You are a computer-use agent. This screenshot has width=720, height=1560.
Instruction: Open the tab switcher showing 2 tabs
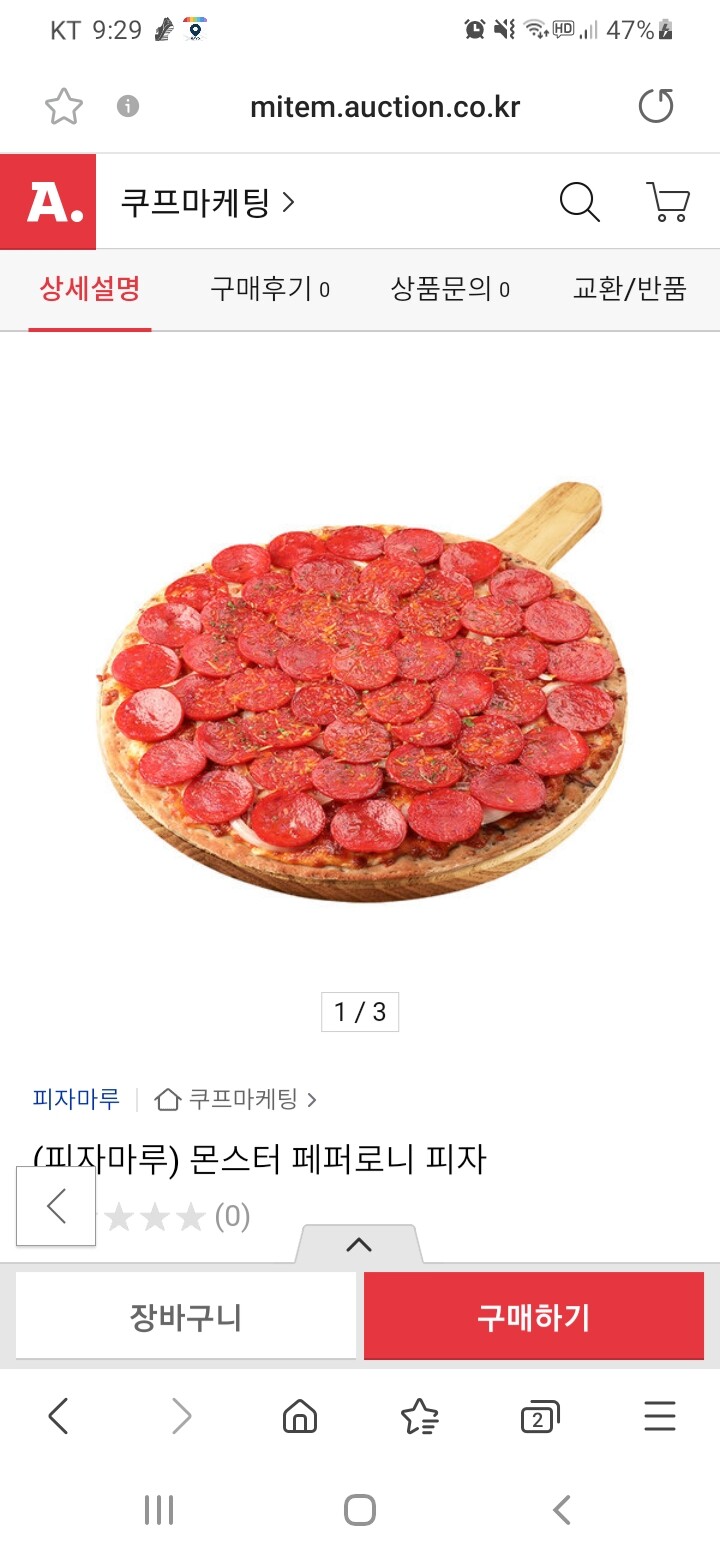pyautogui.click(x=539, y=1416)
